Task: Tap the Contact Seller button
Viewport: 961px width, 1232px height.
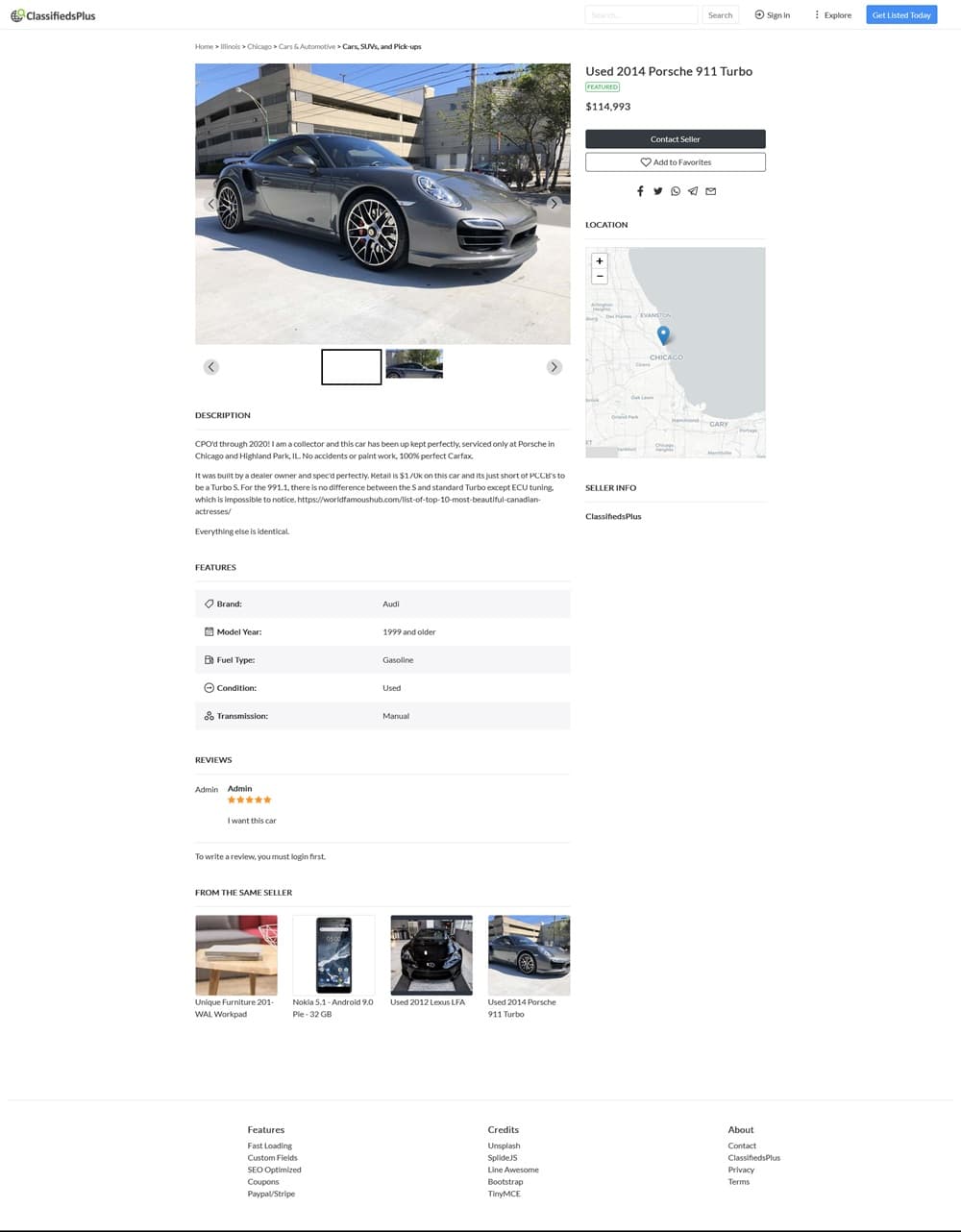Action: tap(675, 138)
